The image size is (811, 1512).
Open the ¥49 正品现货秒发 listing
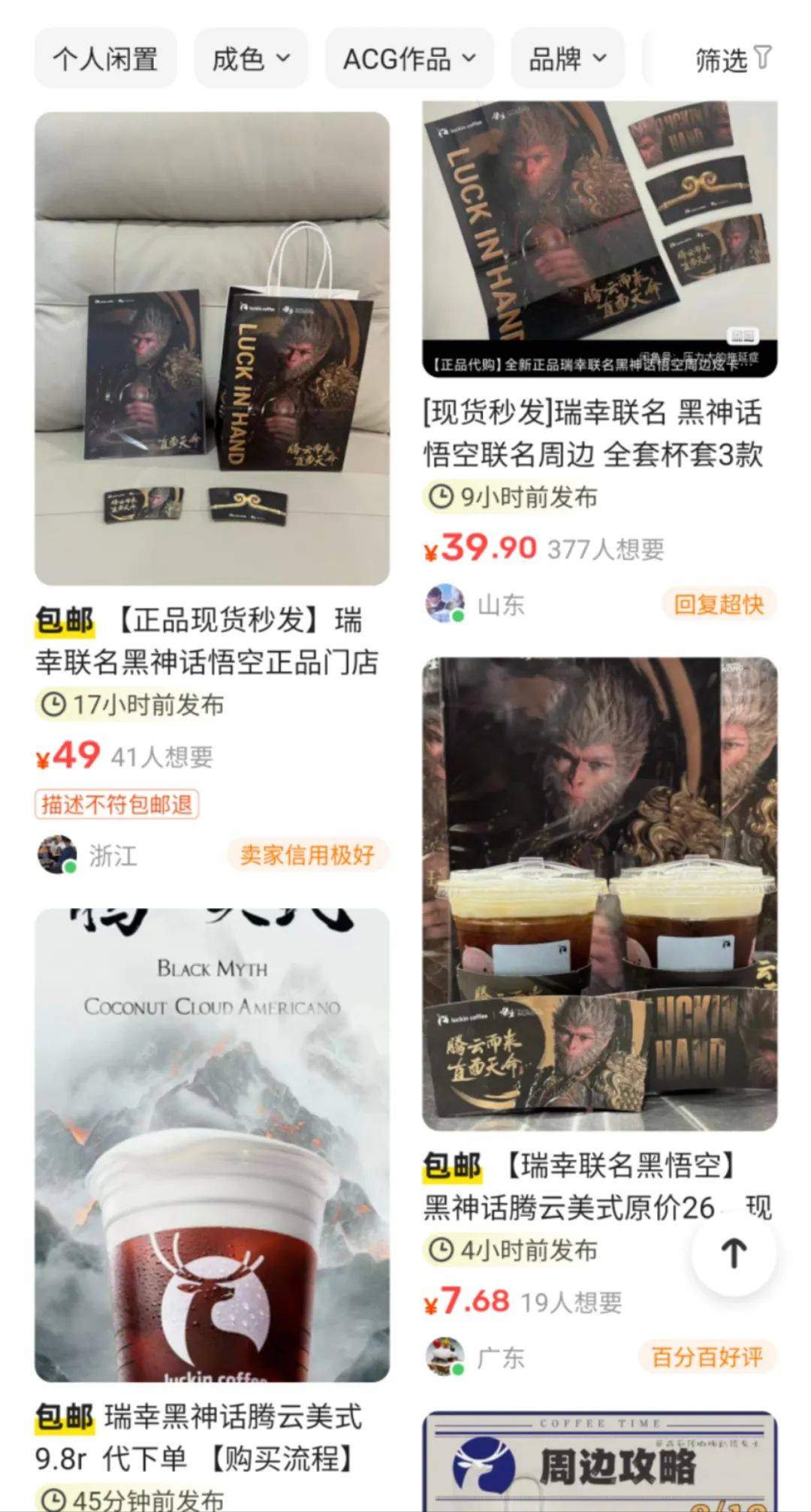[212, 349]
